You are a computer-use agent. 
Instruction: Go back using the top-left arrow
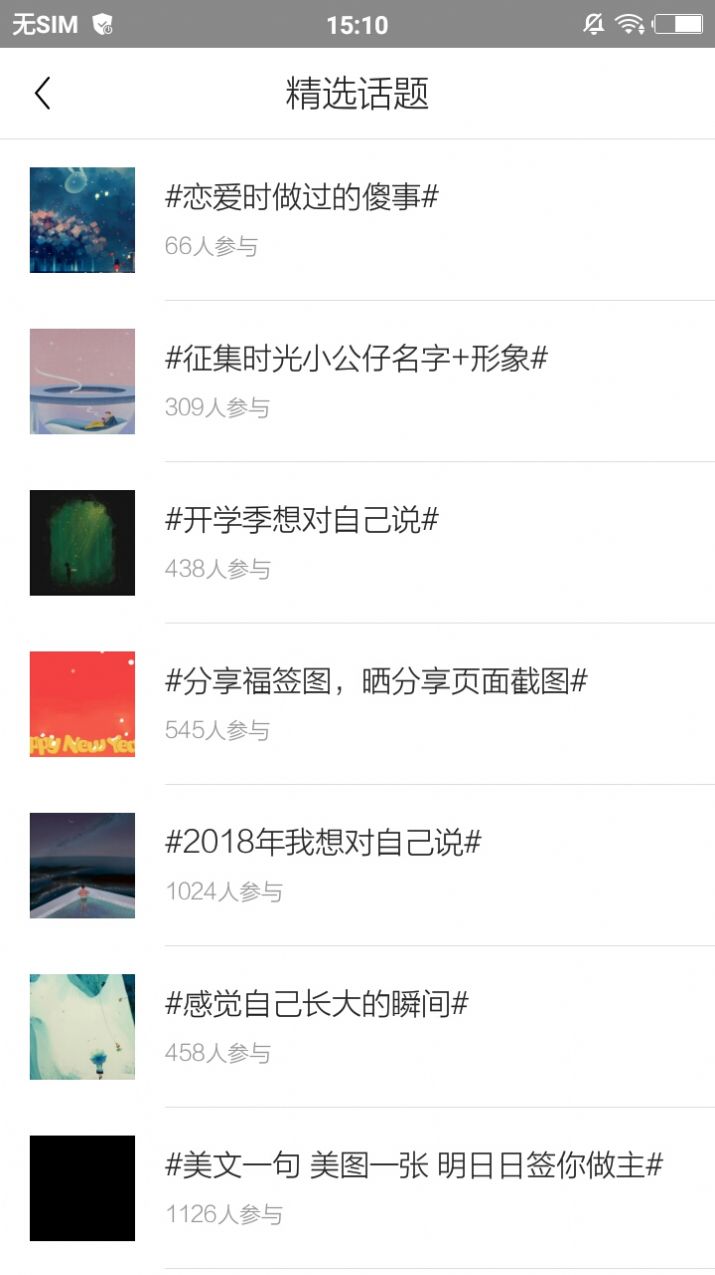(42, 94)
